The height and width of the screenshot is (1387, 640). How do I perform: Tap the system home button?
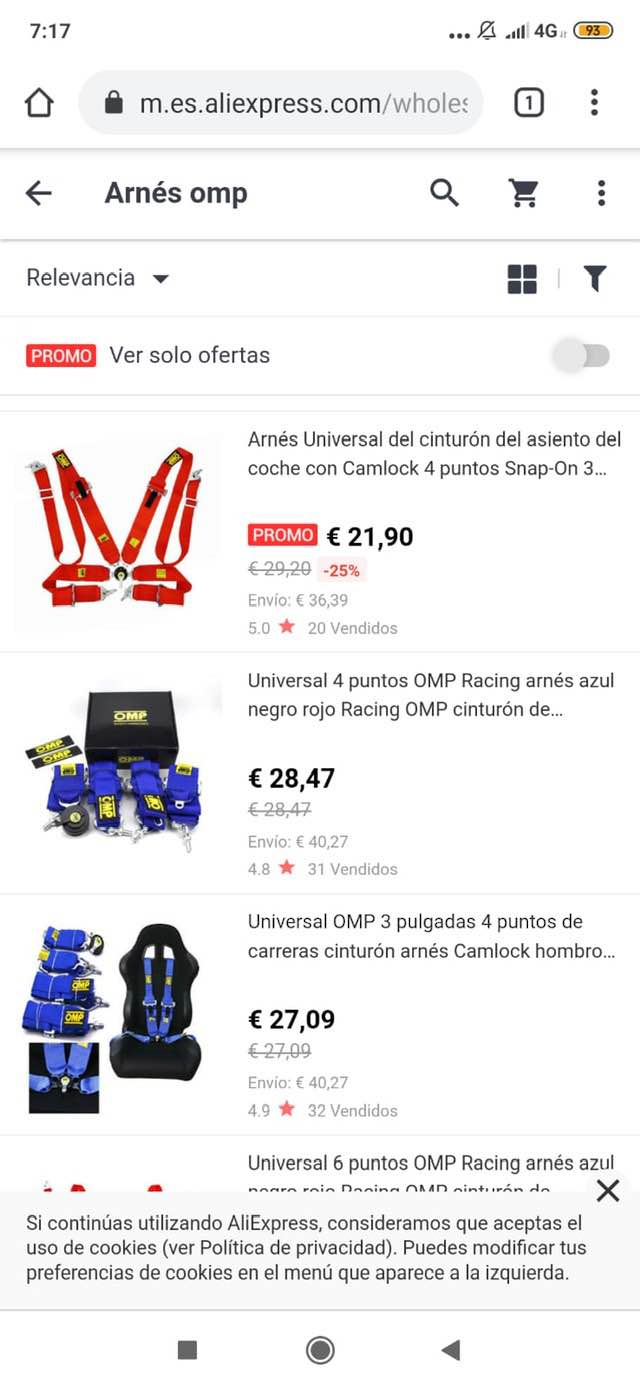tap(320, 1350)
